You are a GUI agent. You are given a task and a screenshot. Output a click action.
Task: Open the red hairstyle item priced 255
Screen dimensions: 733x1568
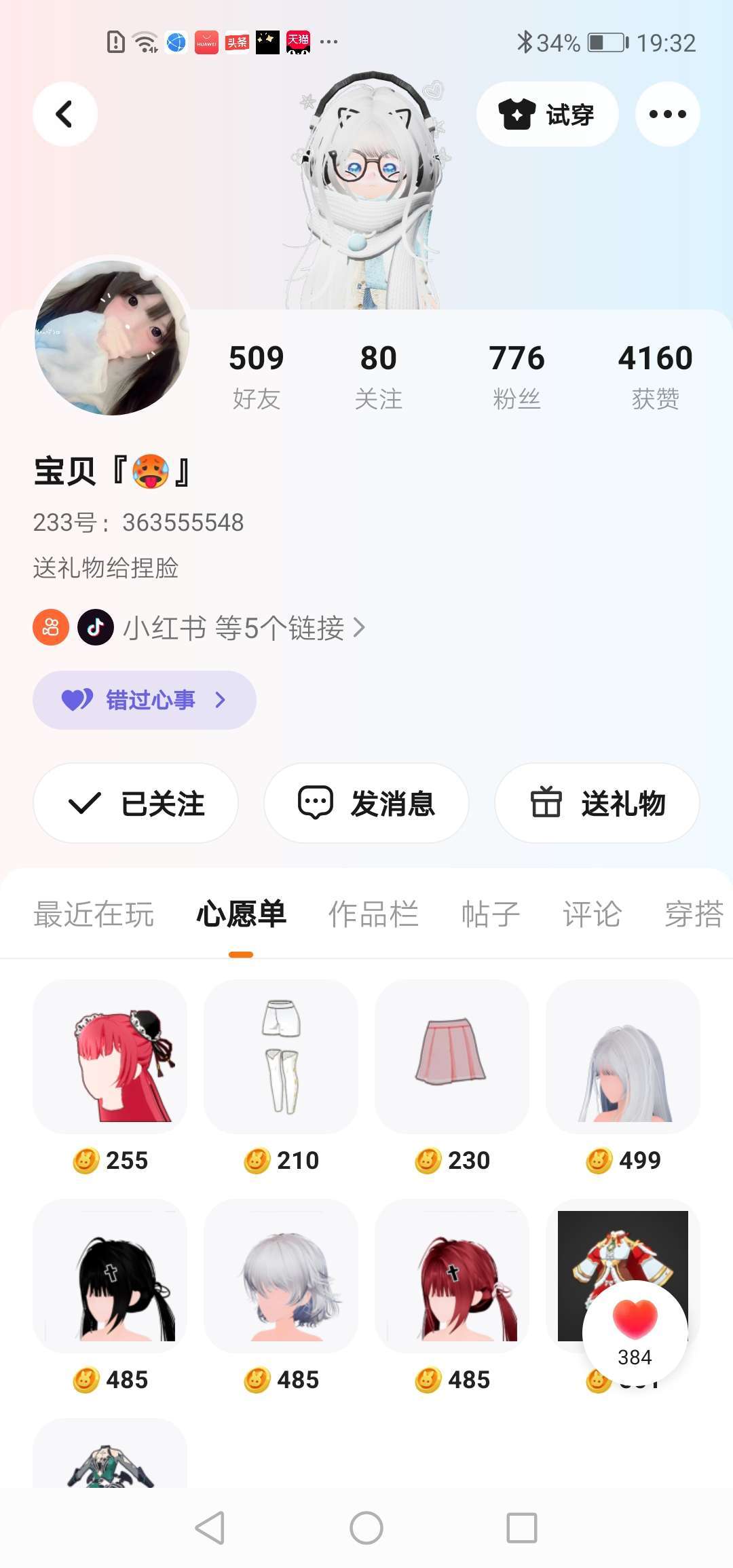pyautogui.click(x=110, y=1056)
